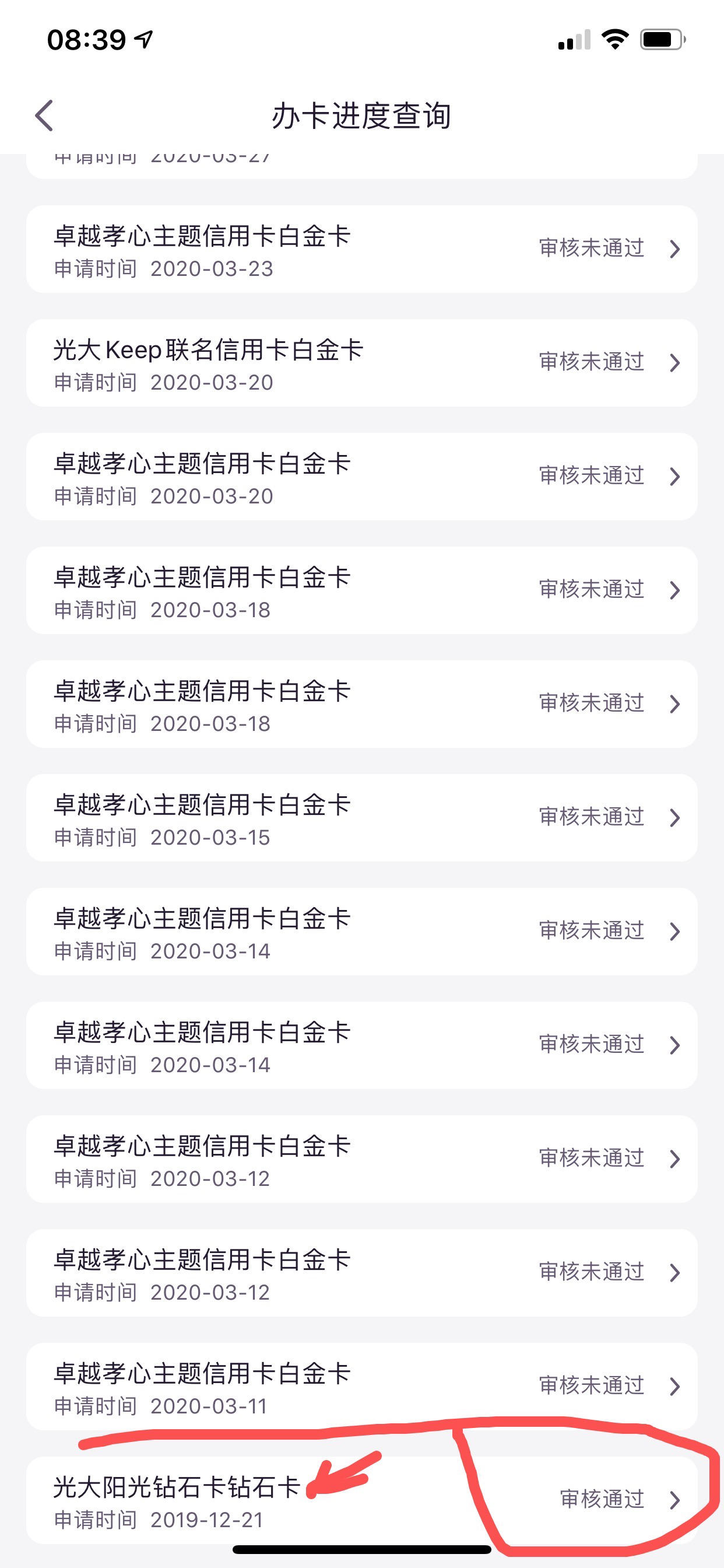The image size is (724, 1568).
Task: Open 卓越孝心 application dated 2020-03-20
Action: point(361,477)
